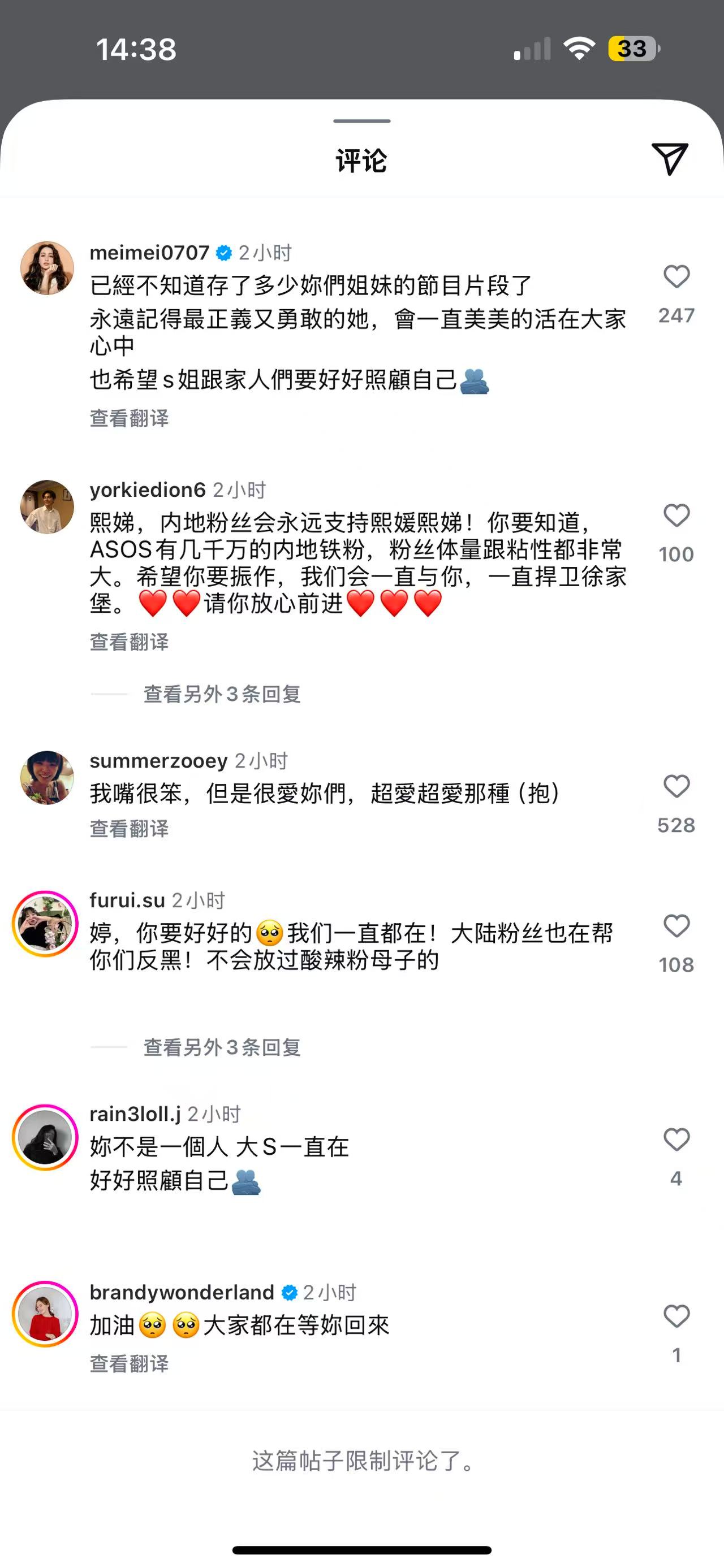724x1568 pixels.
Task: Tap the paper plane share icon
Action: click(x=669, y=159)
